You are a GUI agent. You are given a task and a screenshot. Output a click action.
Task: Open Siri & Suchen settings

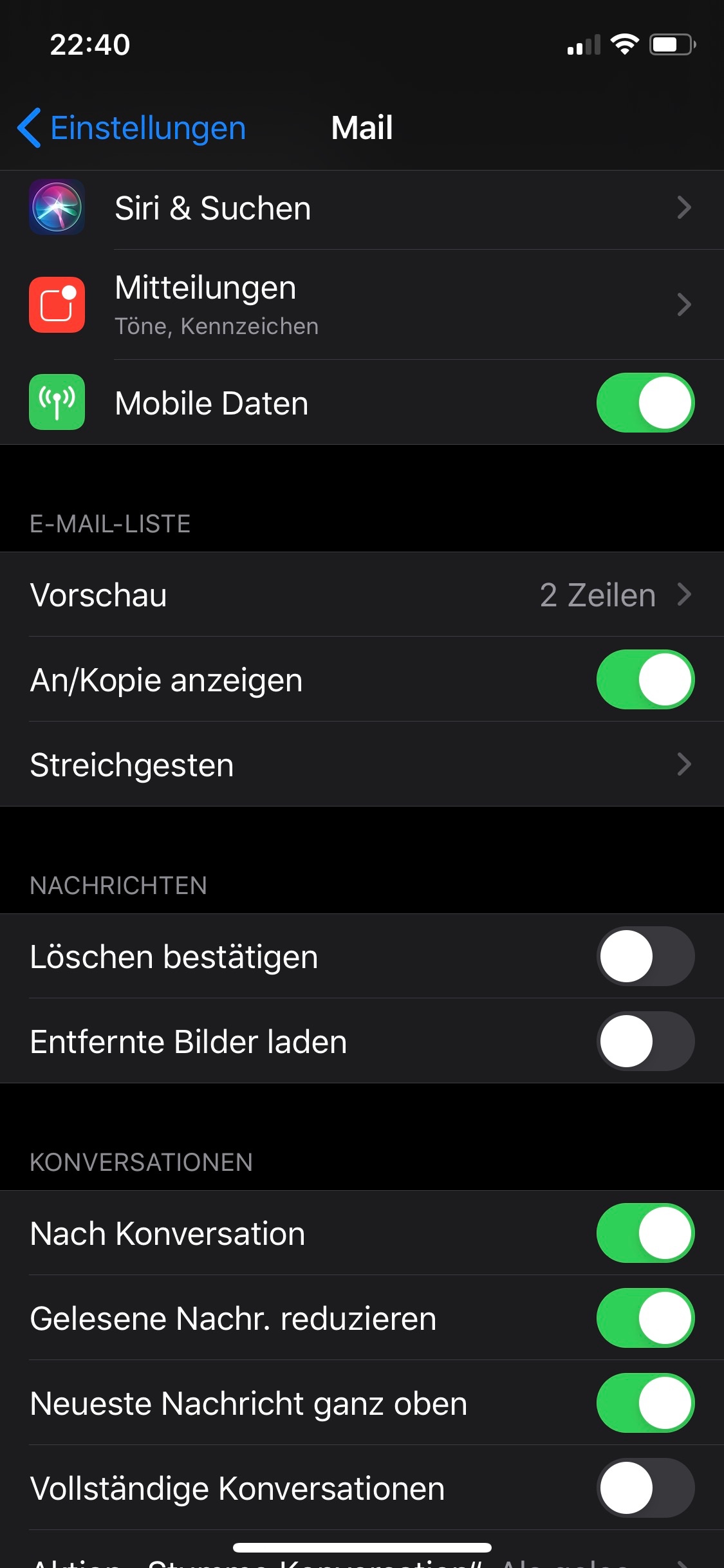click(362, 209)
